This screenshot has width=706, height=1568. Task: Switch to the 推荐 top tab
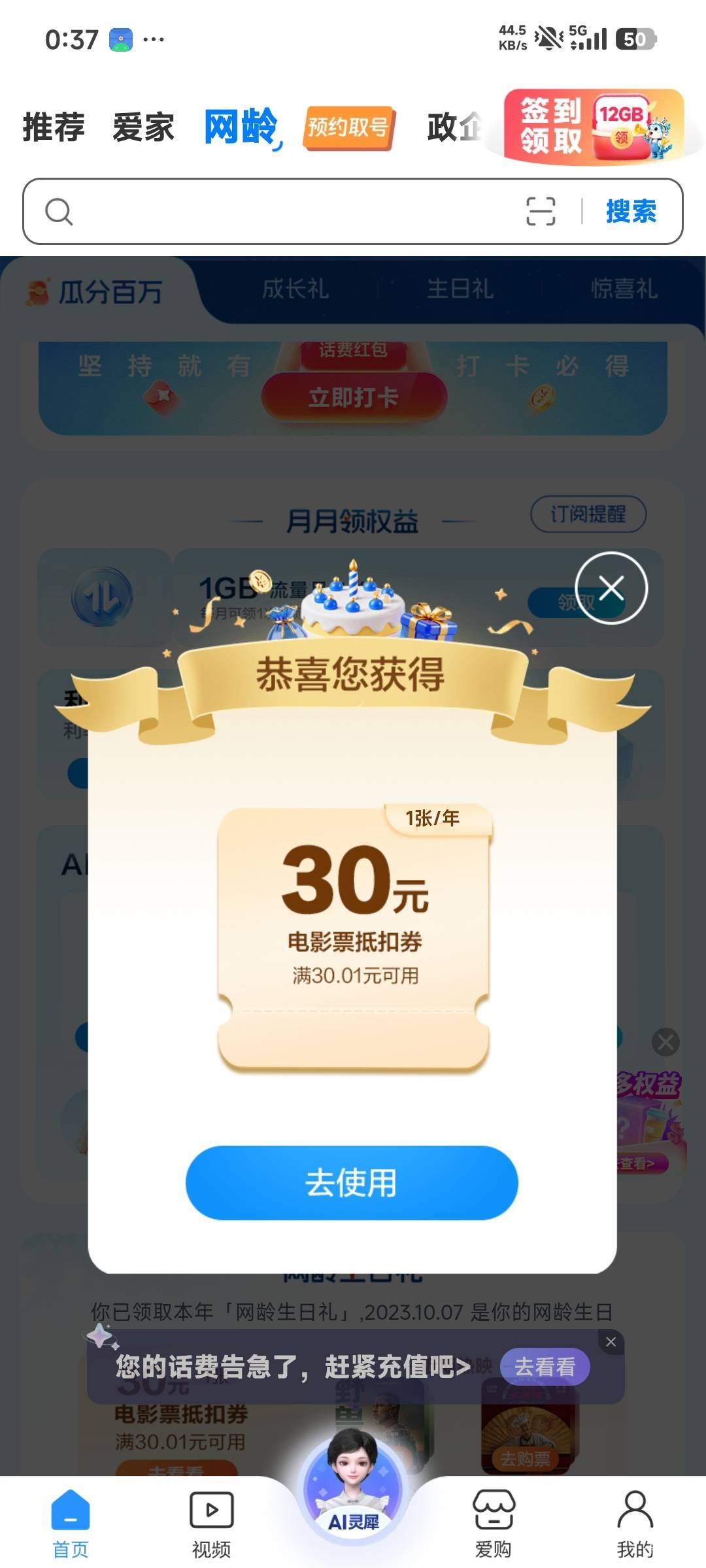click(x=54, y=127)
